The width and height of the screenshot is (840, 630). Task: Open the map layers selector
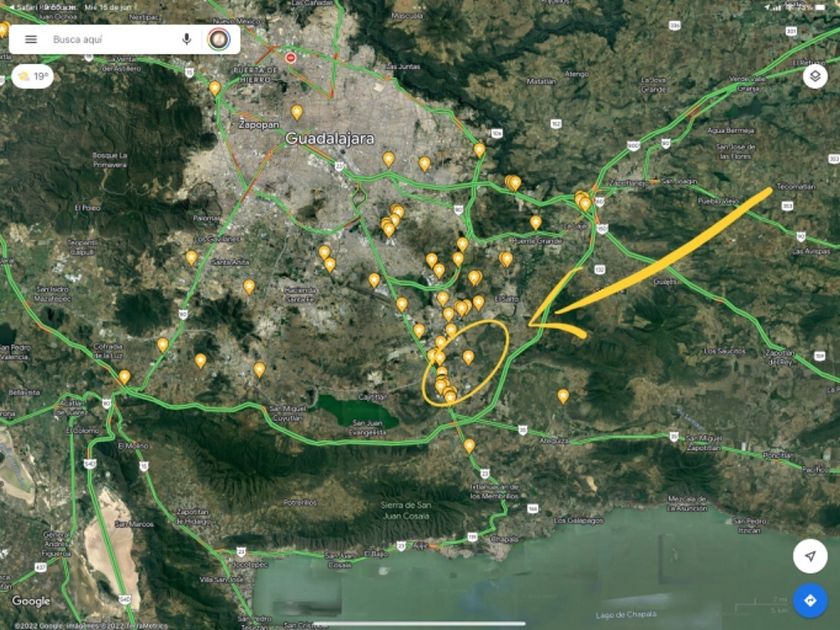pos(815,76)
